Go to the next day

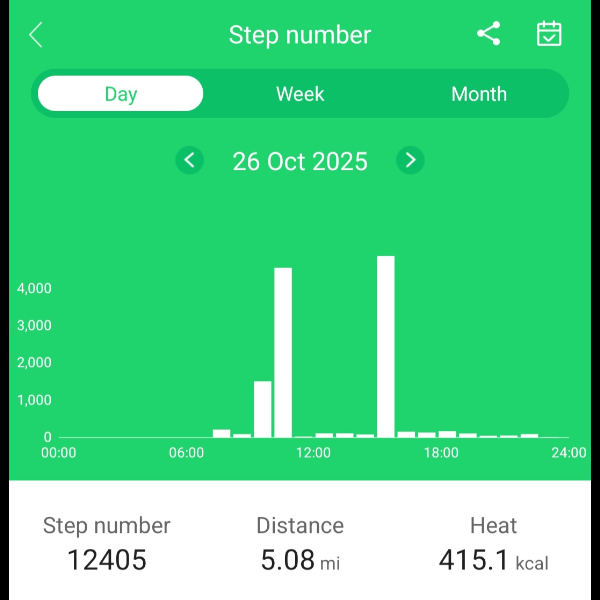pos(410,160)
